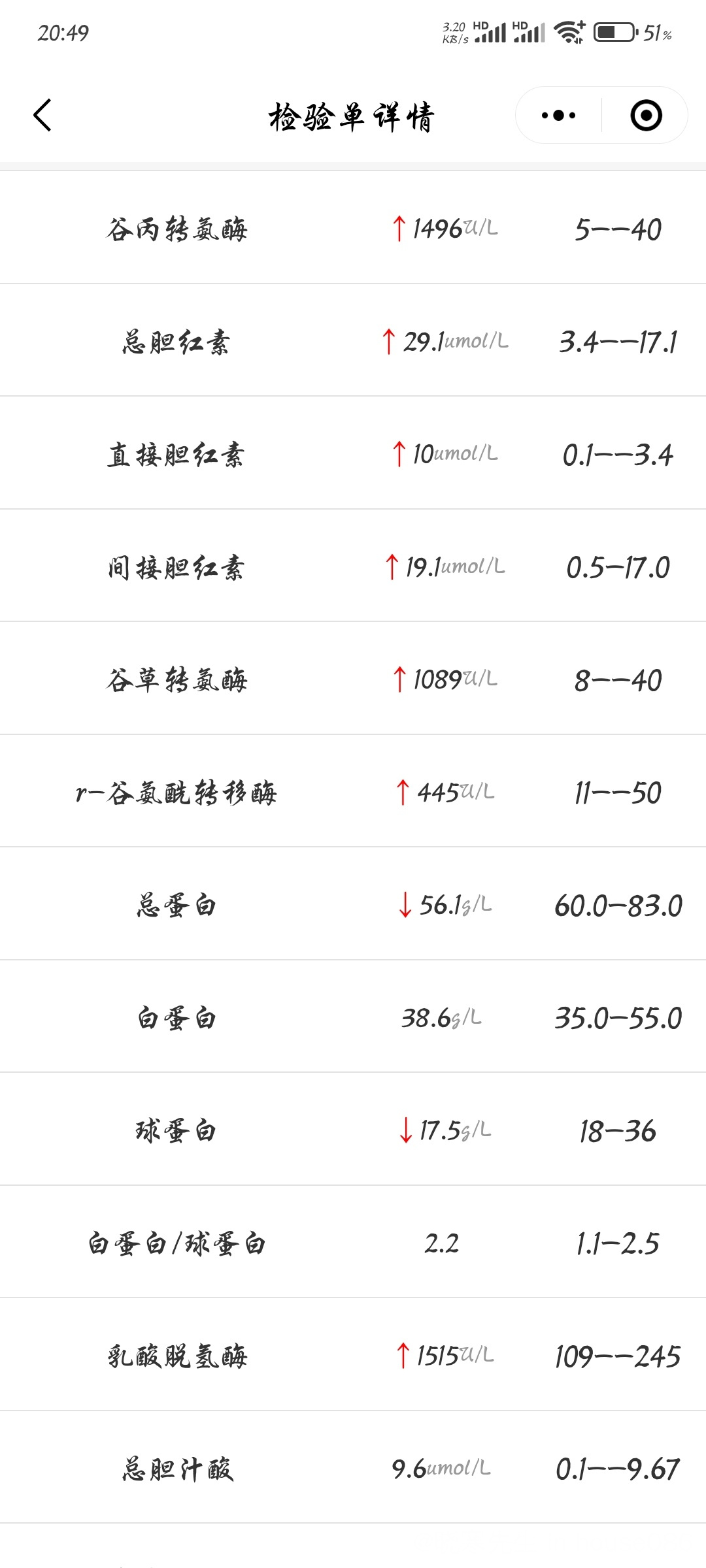Screen dimensions: 706x1568
Task: Close the mini program with the circle button
Action: tap(646, 116)
